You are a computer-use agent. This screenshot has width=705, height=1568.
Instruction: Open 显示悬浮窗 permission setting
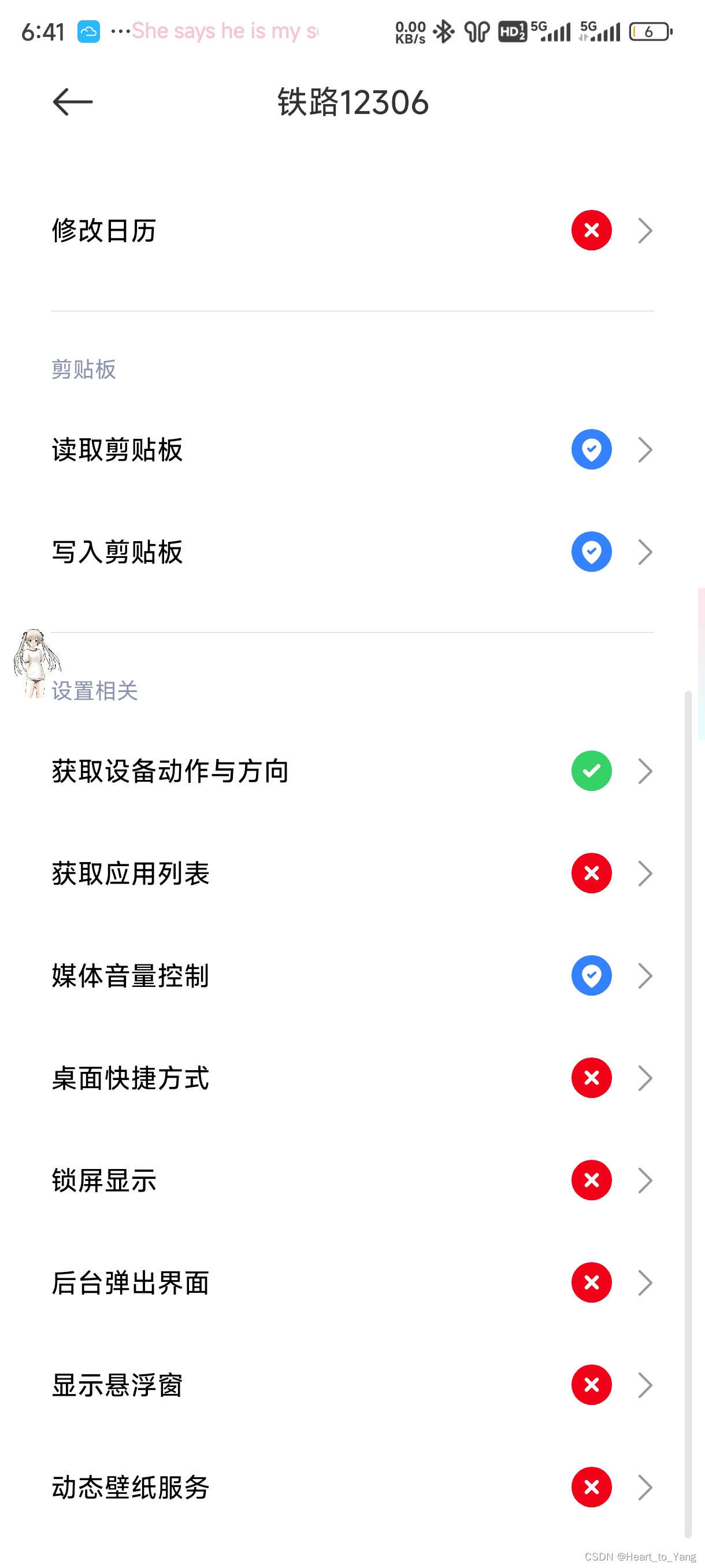(x=351, y=1385)
